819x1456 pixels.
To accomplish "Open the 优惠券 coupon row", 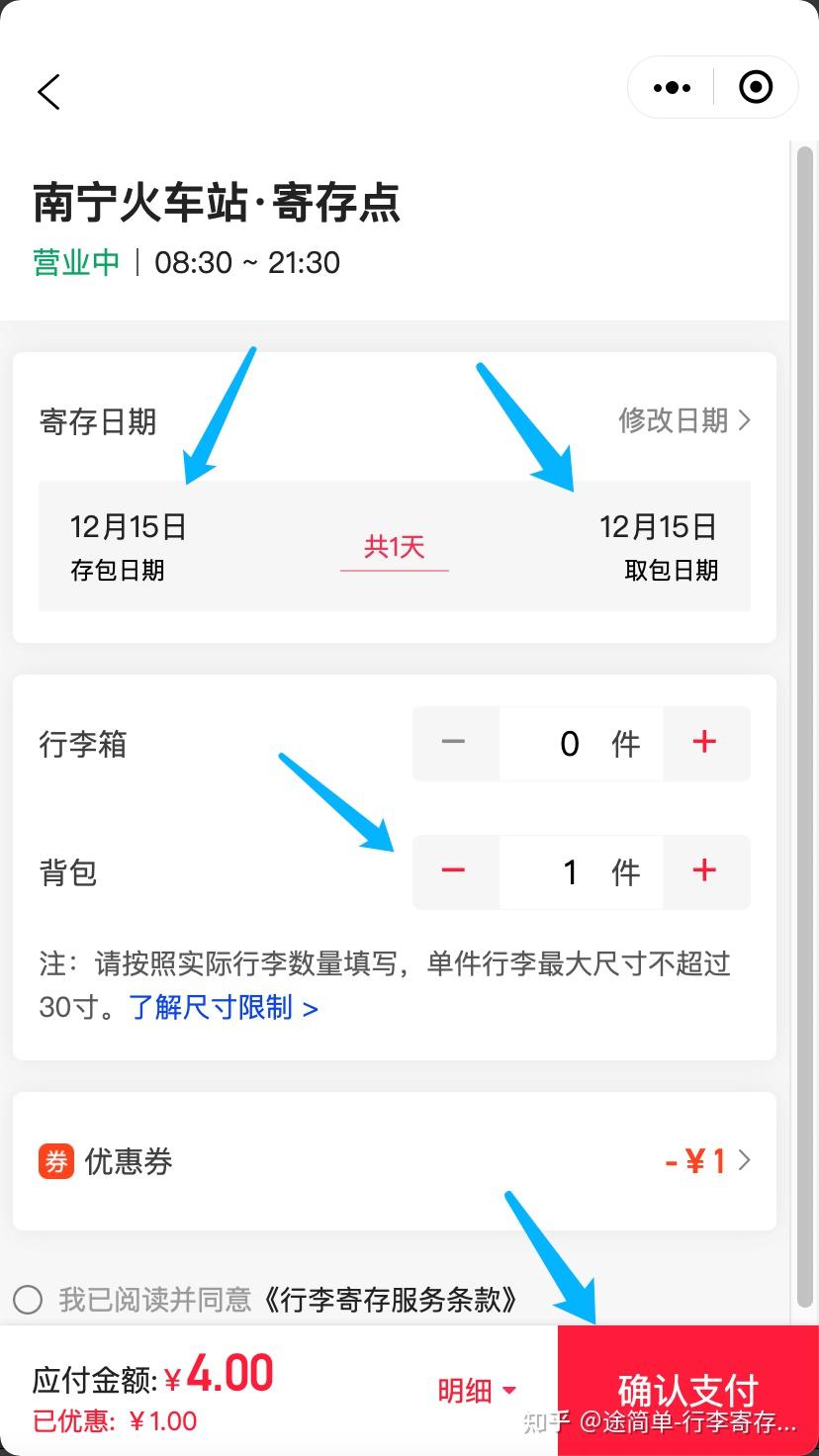I will [395, 1161].
